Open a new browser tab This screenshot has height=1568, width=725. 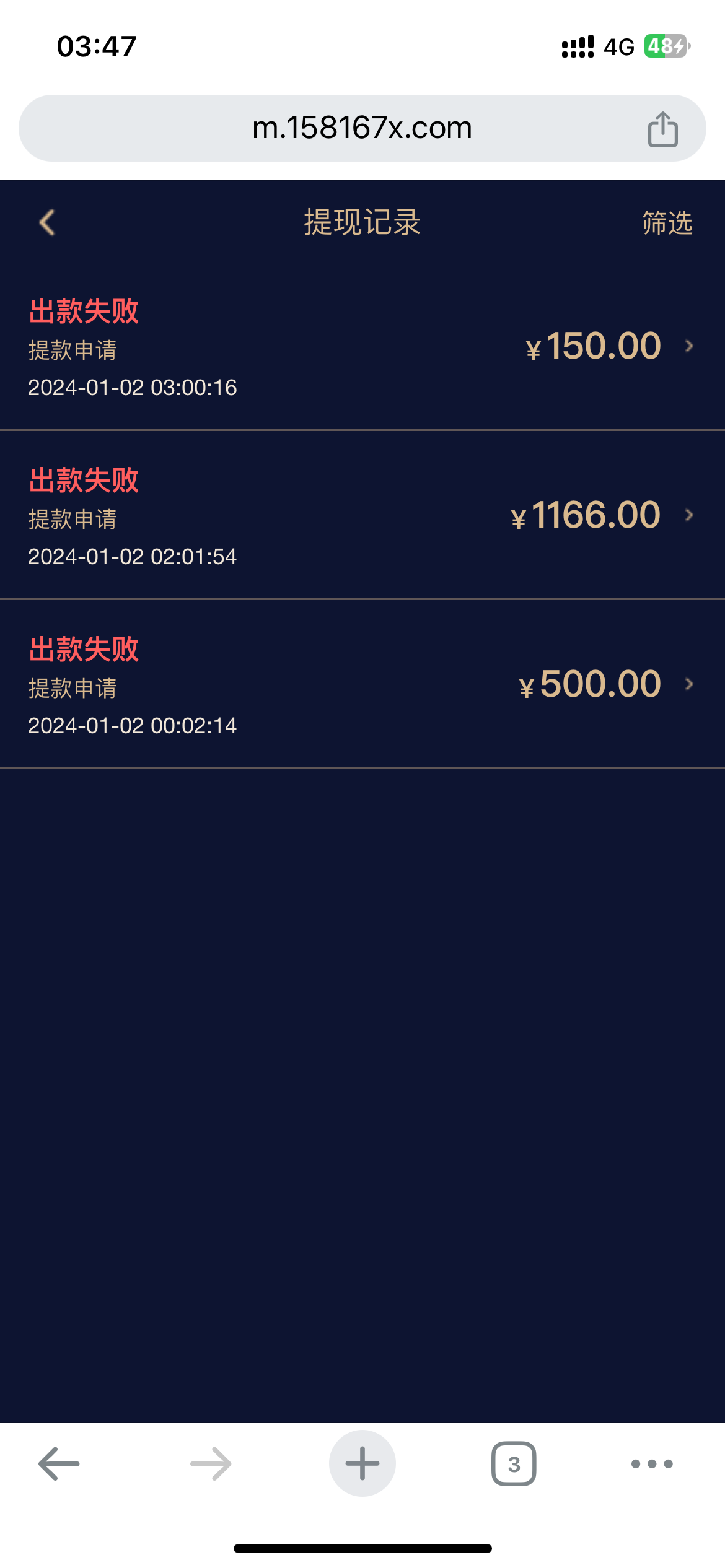click(362, 1463)
